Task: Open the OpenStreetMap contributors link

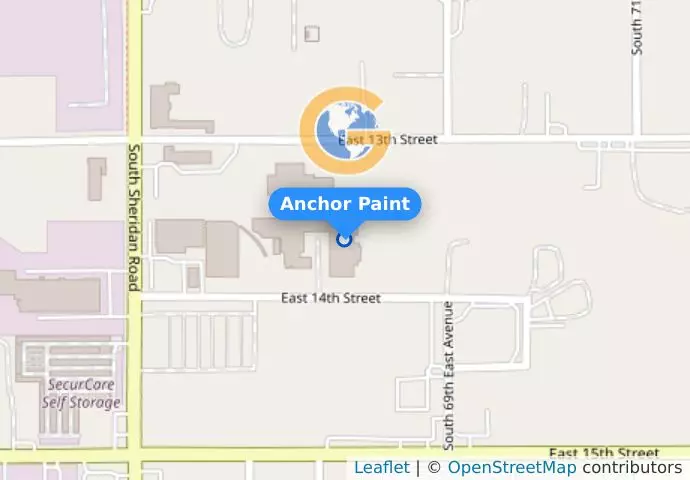Action: coord(511,467)
